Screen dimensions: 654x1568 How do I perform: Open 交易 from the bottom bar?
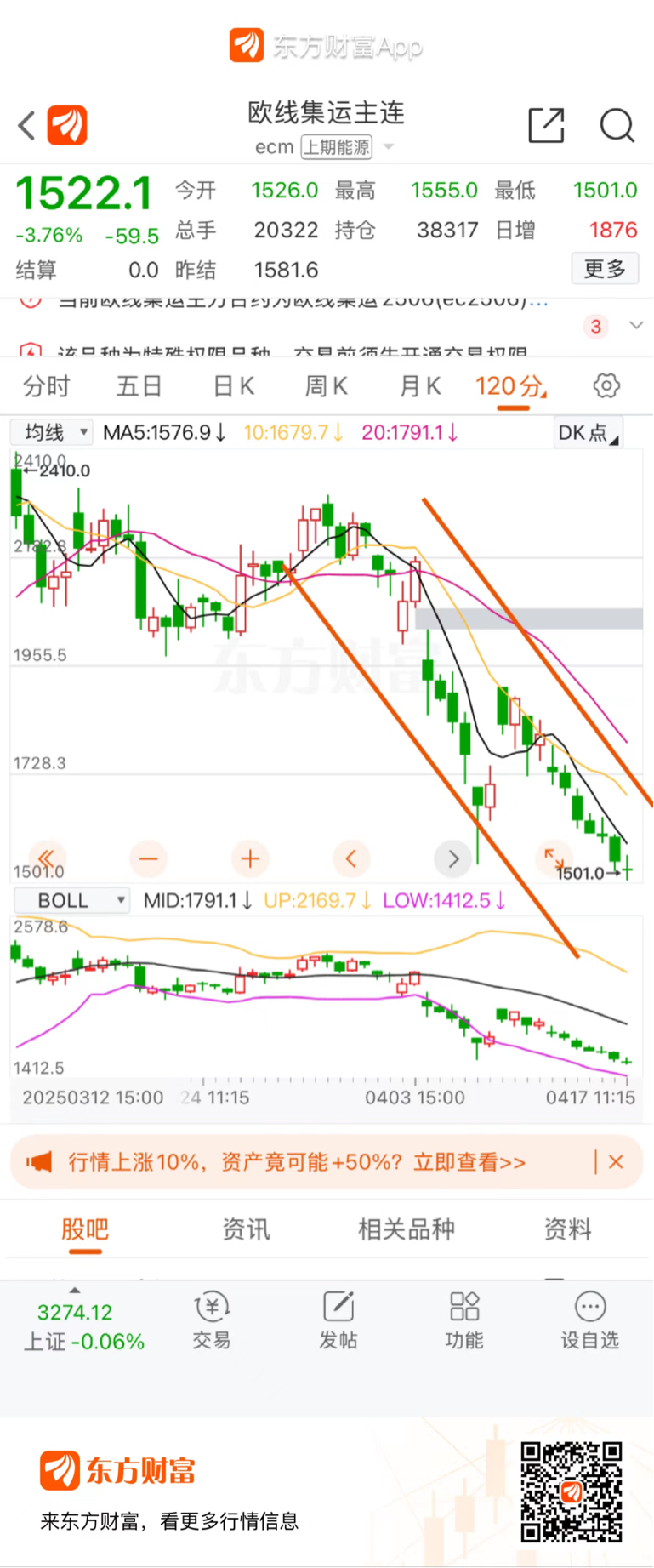click(212, 1321)
